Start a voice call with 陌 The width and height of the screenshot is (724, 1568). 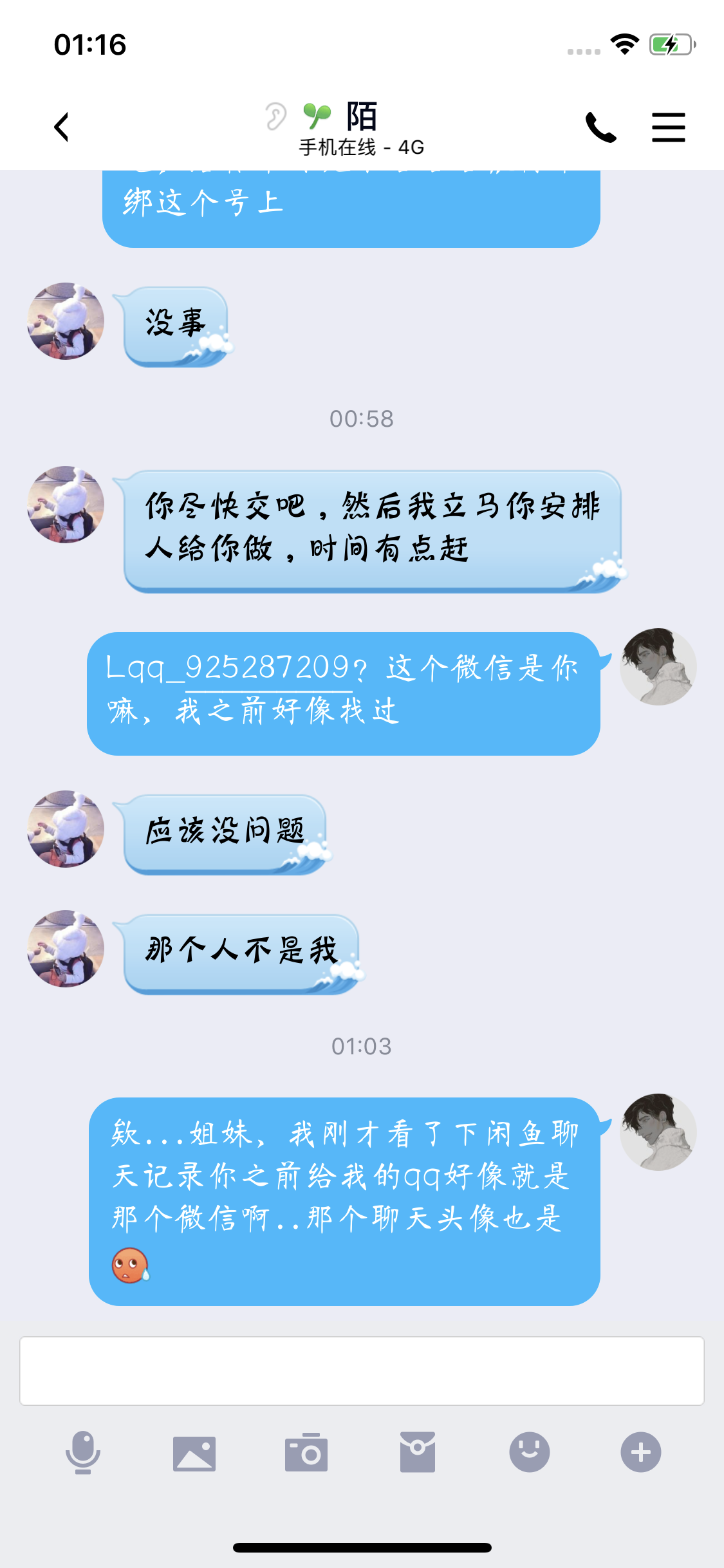600,127
